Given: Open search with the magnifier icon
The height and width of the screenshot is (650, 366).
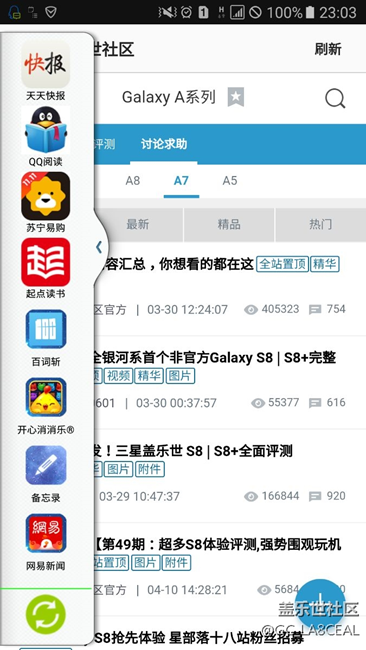Looking at the screenshot, I should click(335, 99).
